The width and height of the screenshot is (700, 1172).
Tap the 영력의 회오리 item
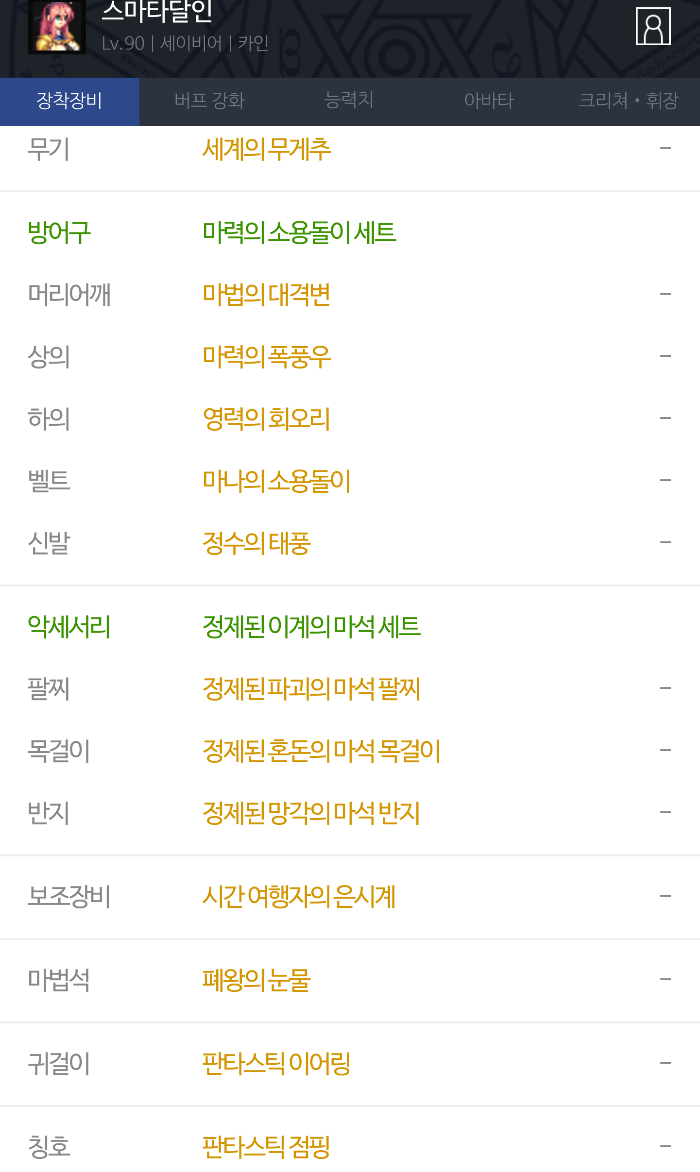pyautogui.click(x=266, y=419)
